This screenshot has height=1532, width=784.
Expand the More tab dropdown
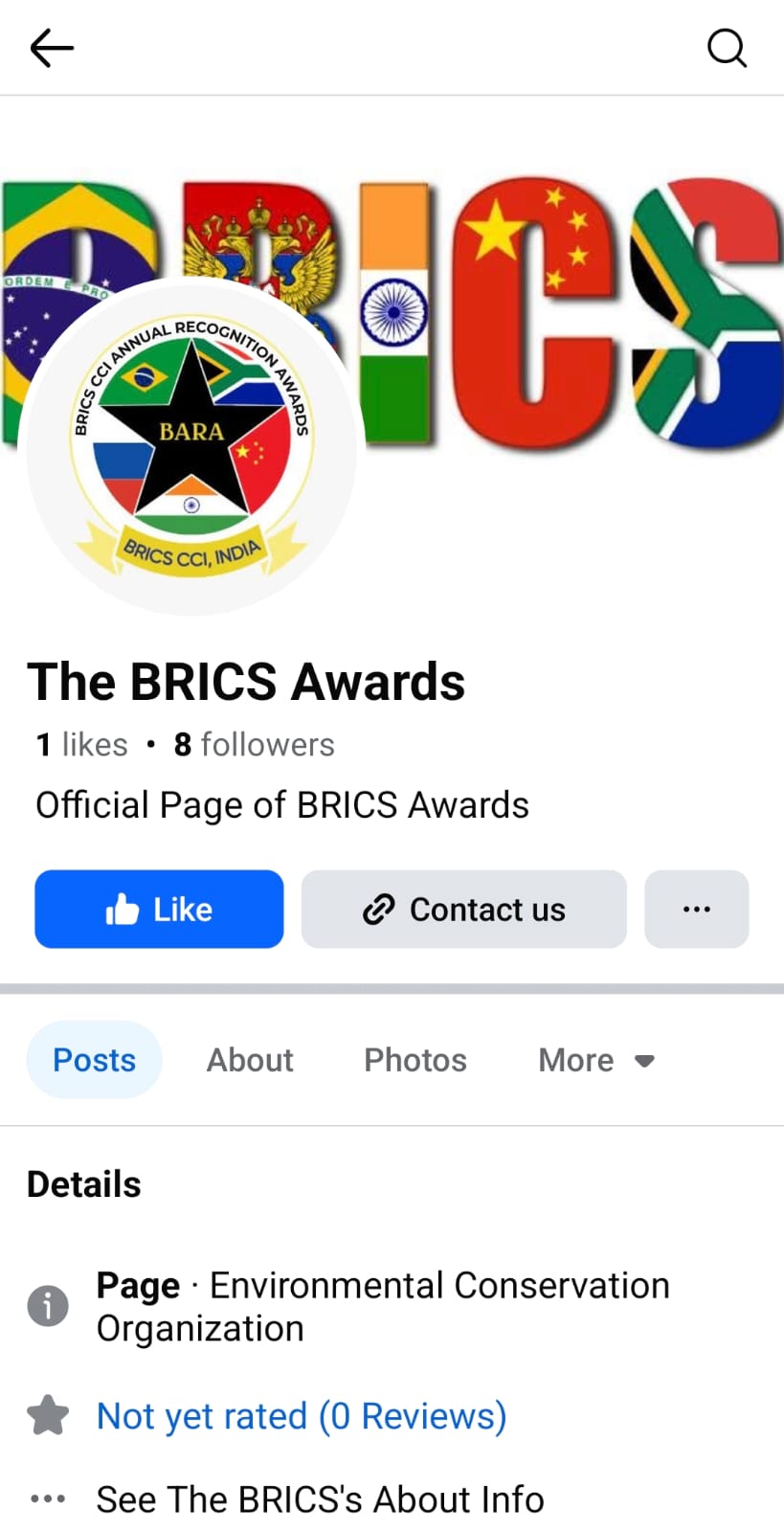595,1060
